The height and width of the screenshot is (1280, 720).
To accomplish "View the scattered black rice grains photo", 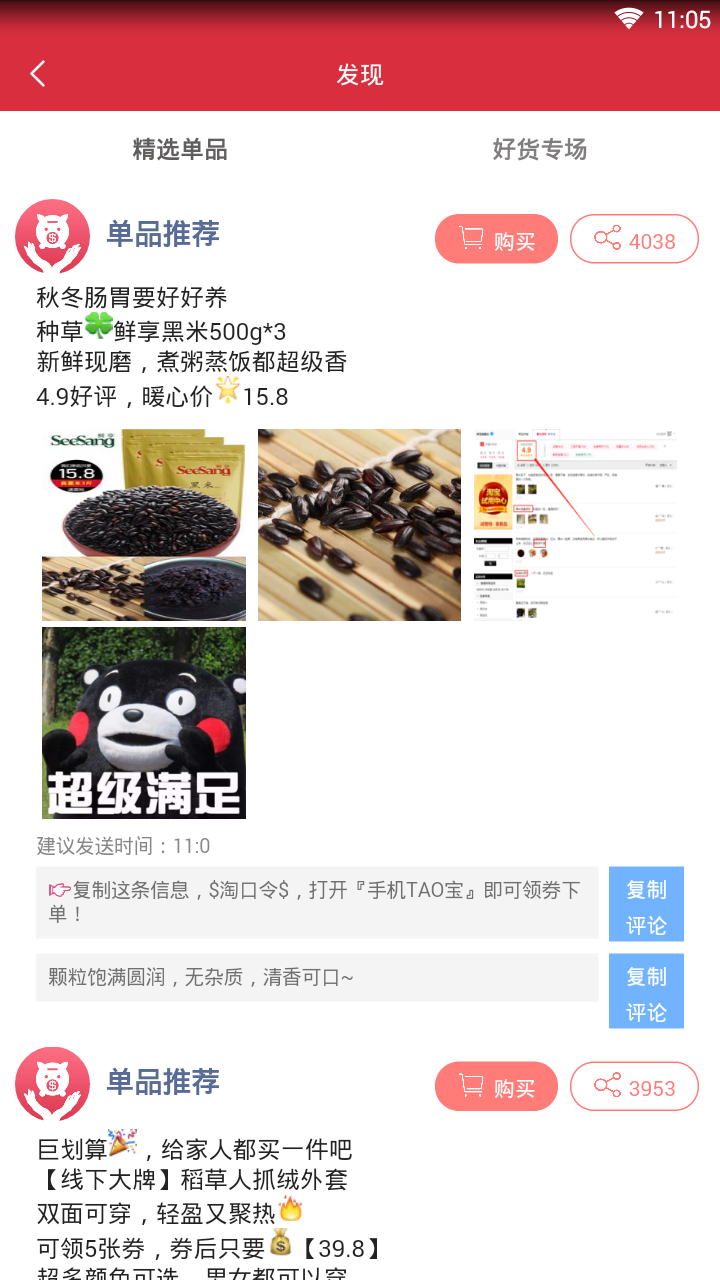I will [x=359, y=523].
